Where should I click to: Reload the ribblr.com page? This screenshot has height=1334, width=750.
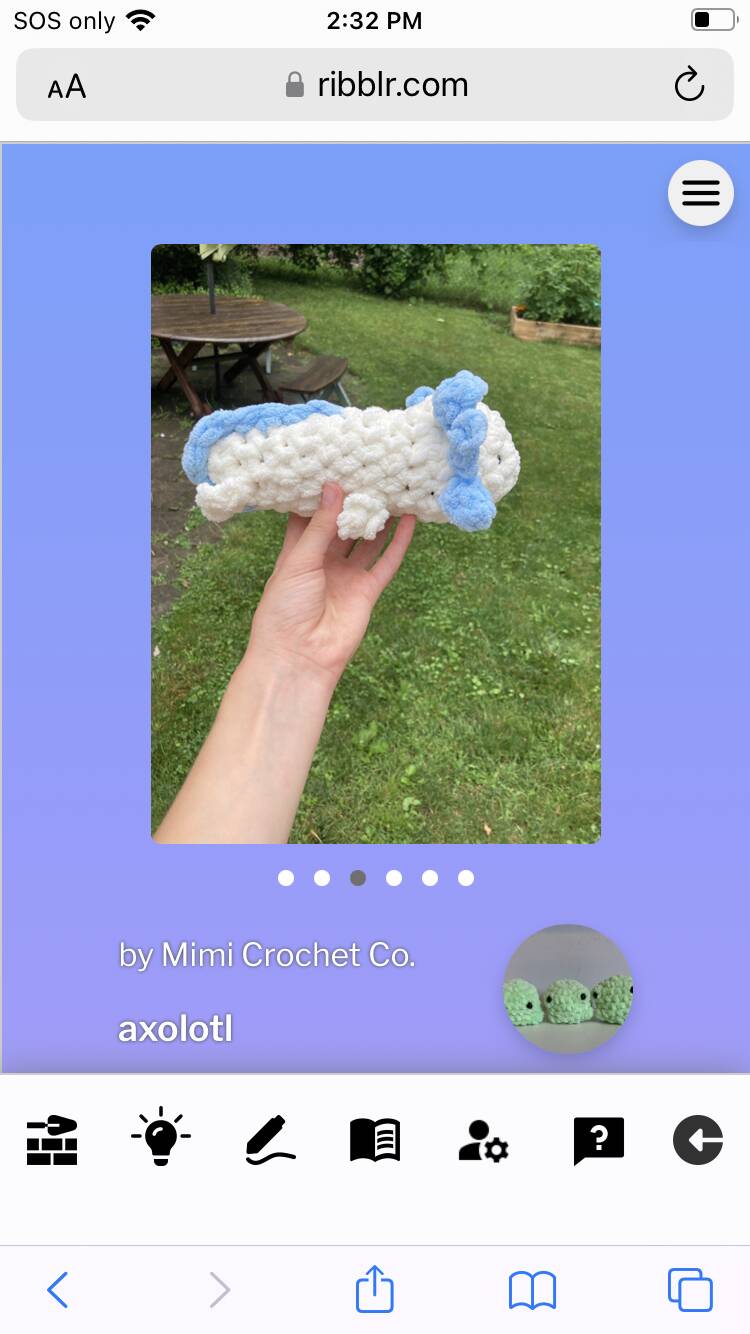[689, 85]
